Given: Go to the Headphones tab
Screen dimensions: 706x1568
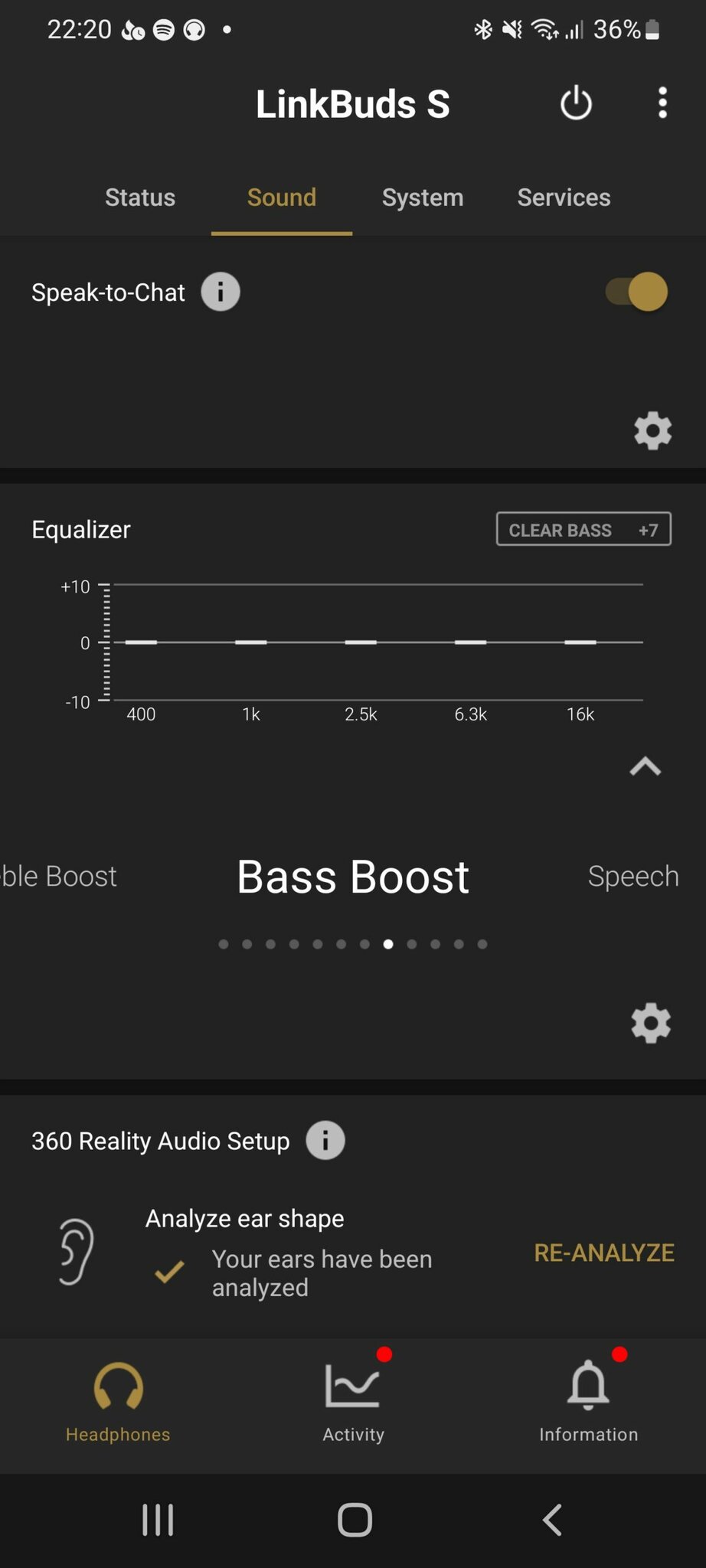Looking at the screenshot, I should point(118,1401).
